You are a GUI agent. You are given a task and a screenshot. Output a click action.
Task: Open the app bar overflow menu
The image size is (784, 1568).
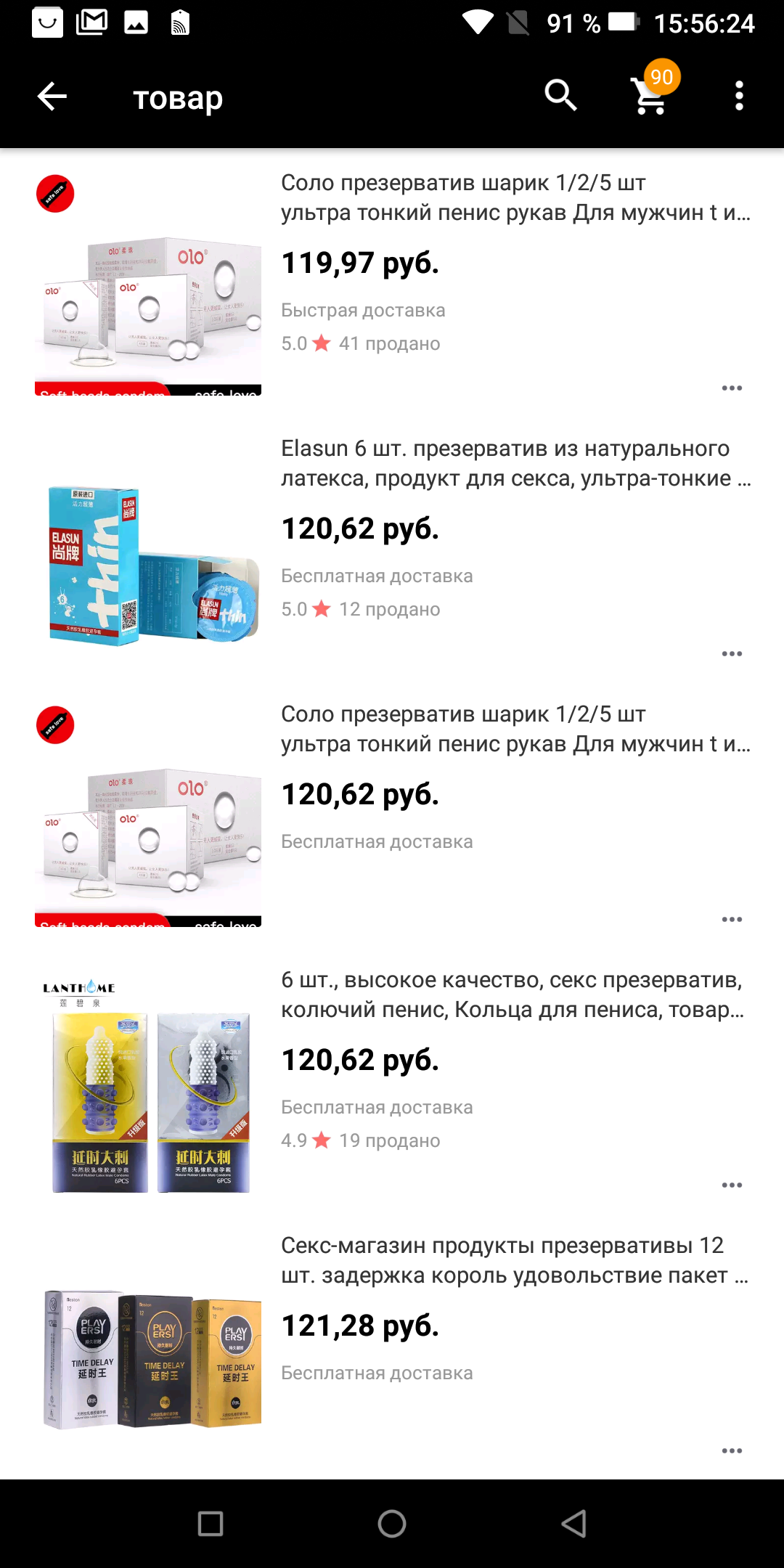739,96
